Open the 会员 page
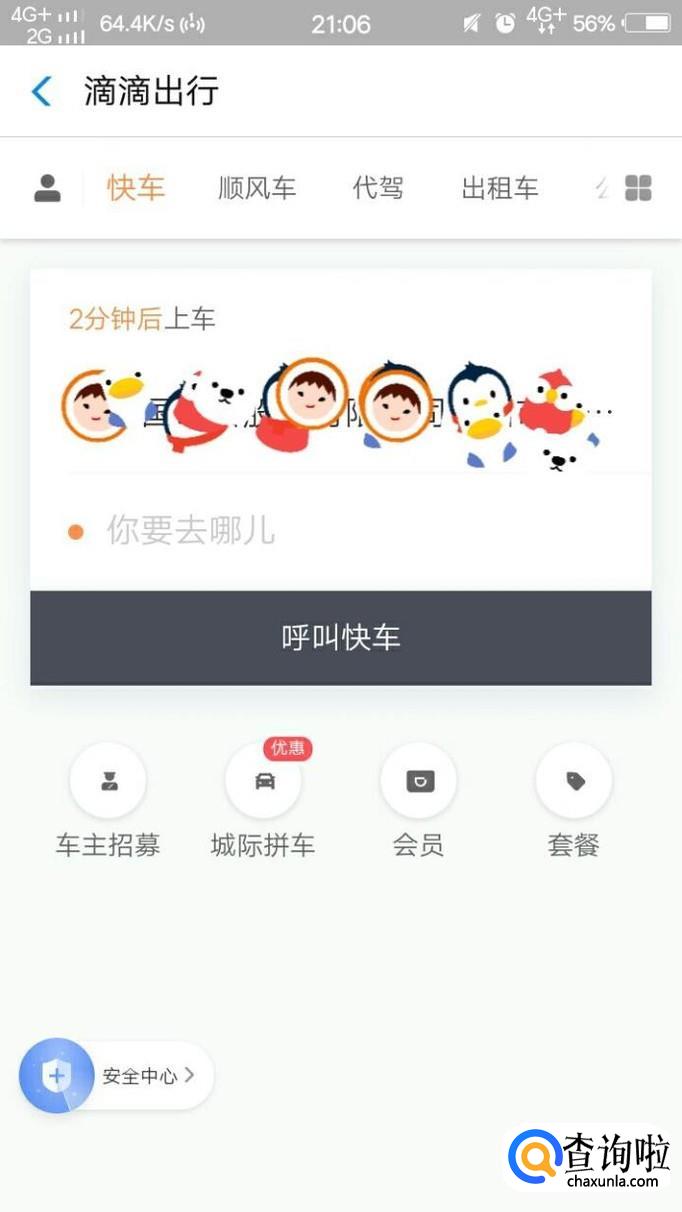 [418, 782]
